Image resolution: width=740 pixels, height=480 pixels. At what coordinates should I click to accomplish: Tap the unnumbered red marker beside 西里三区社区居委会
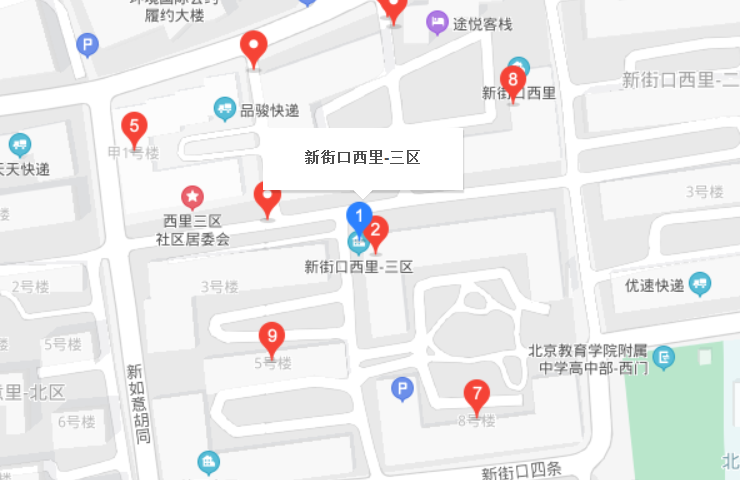(267, 196)
